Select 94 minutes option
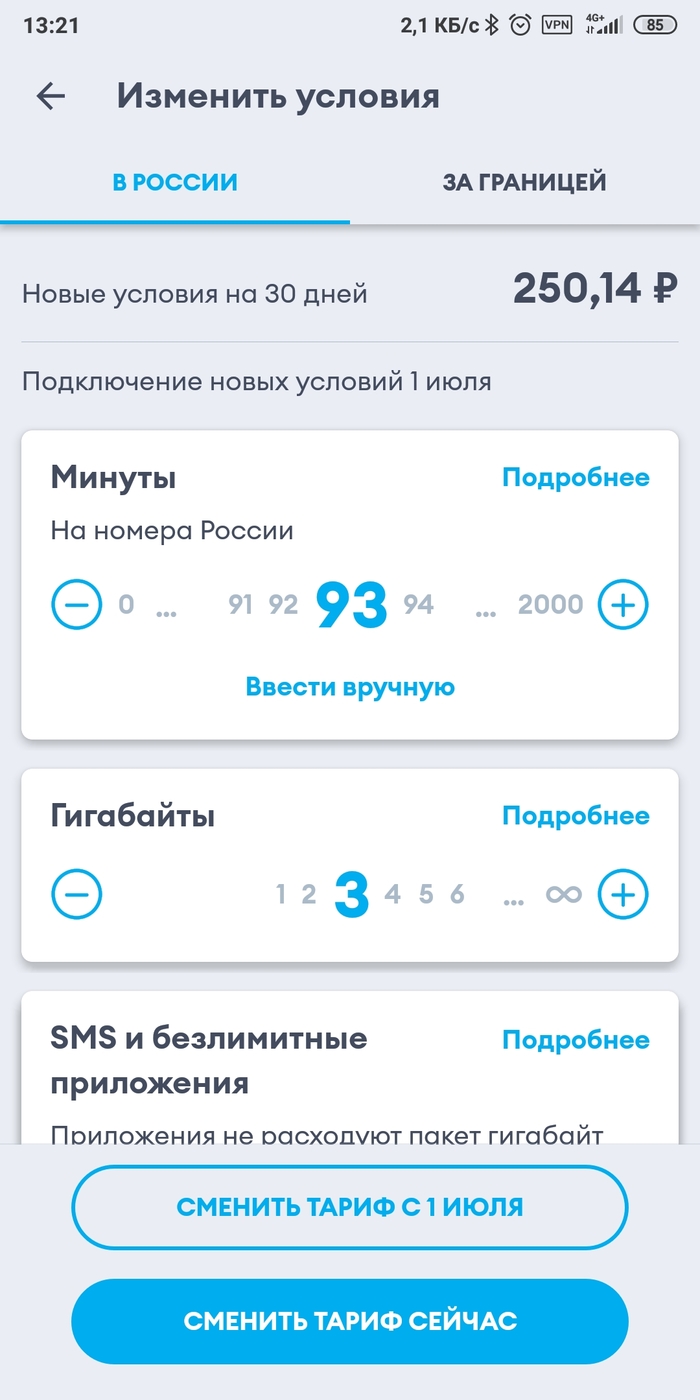700x1400 pixels. (x=418, y=604)
